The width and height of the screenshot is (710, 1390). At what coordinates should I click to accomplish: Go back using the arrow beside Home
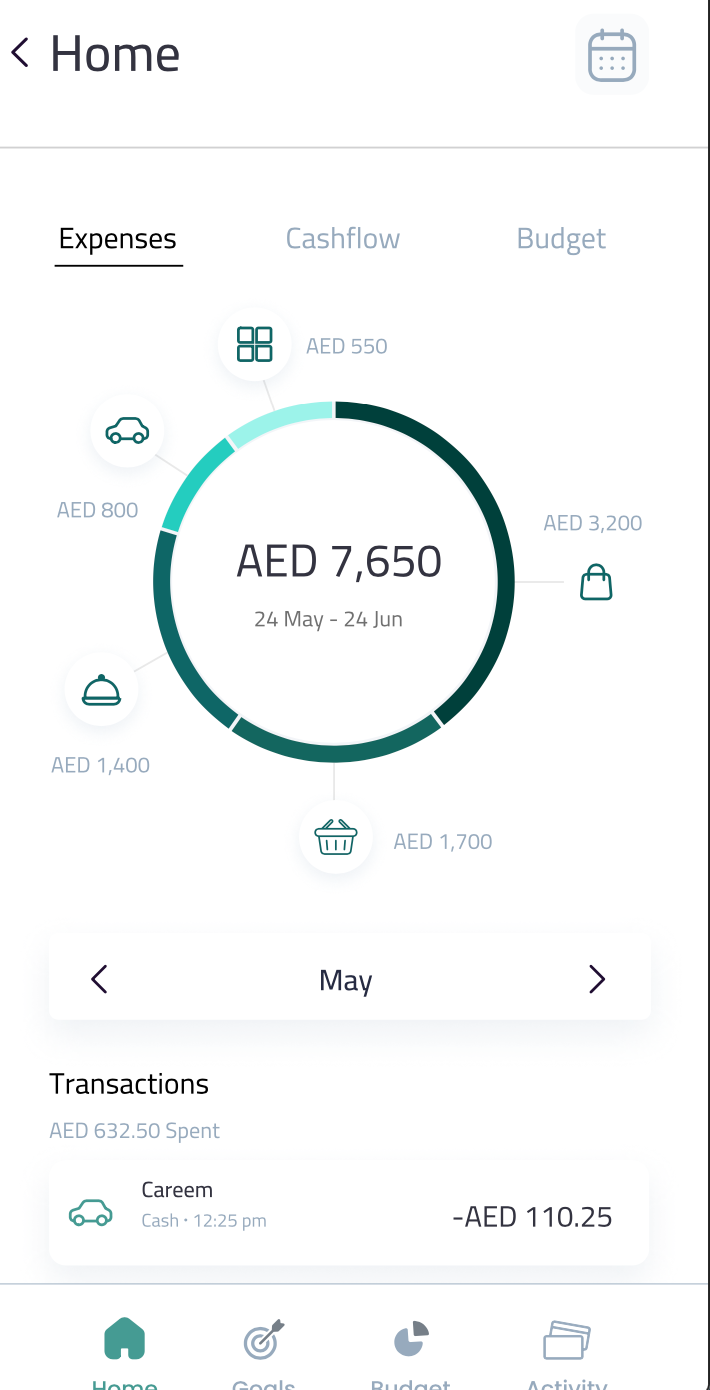coord(20,52)
